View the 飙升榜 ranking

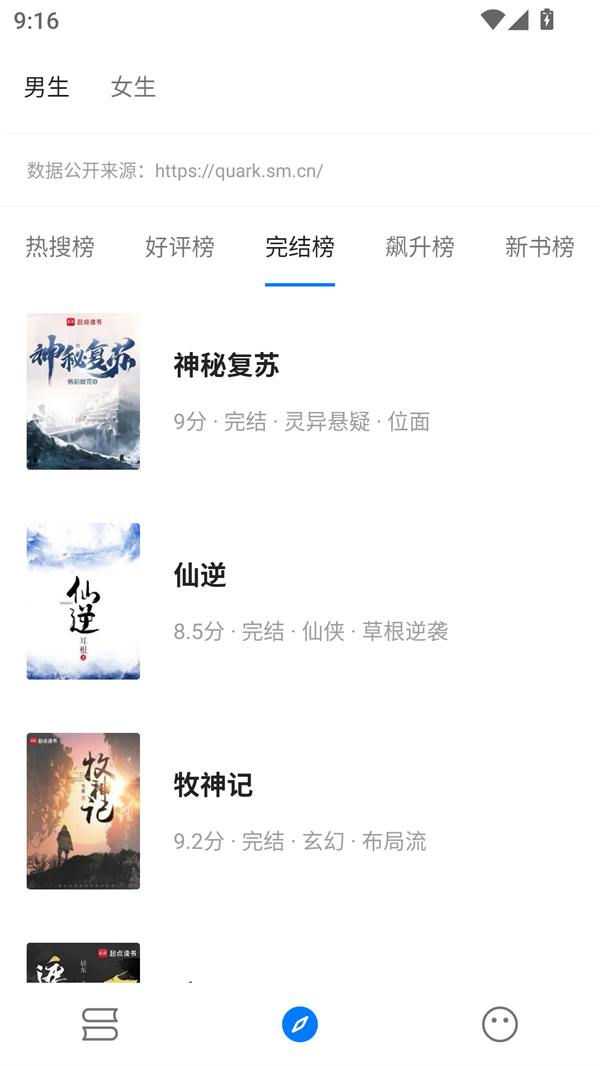pyautogui.click(x=420, y=246)
